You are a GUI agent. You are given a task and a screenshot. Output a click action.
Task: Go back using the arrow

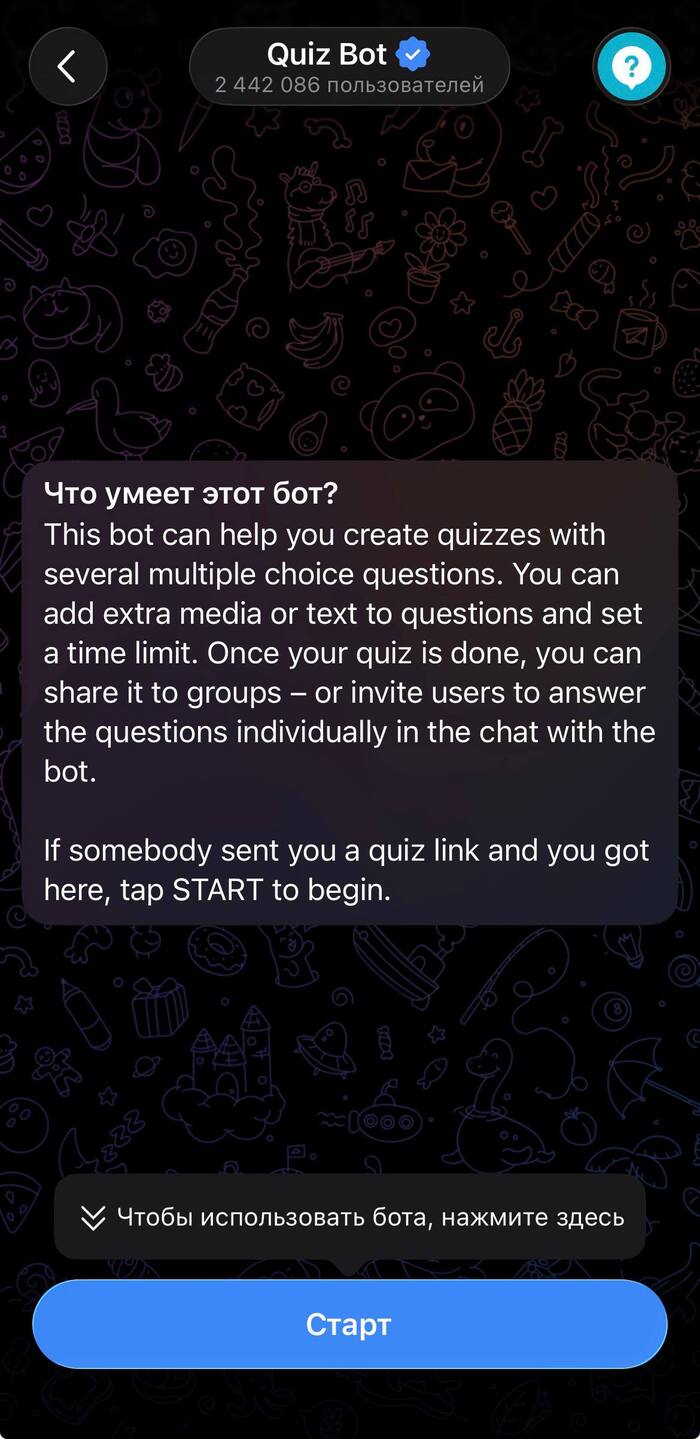coord(67,67)
